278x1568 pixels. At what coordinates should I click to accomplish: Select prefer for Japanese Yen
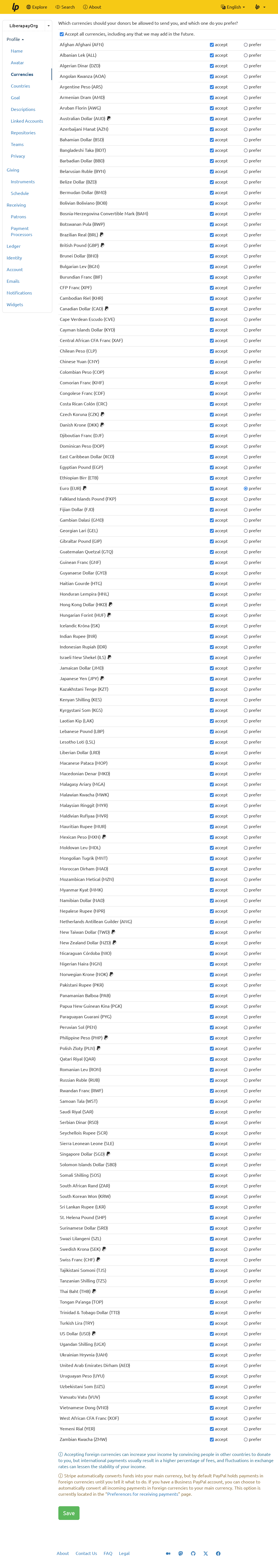point(246,679)
